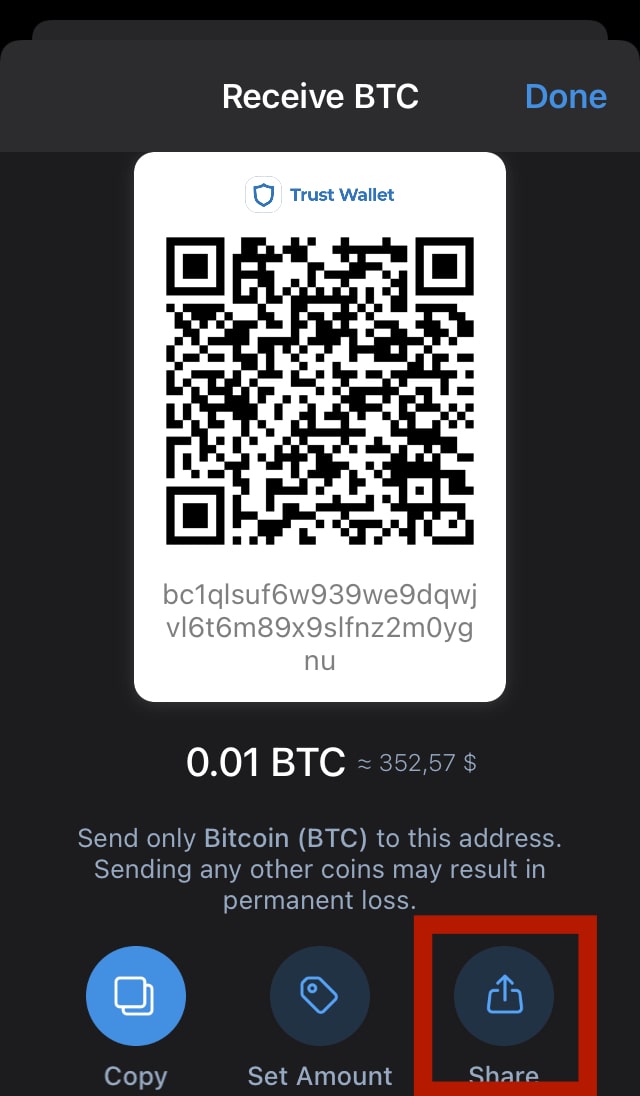
Task: Copy the Bitcoin address
Action: (136, 996)
